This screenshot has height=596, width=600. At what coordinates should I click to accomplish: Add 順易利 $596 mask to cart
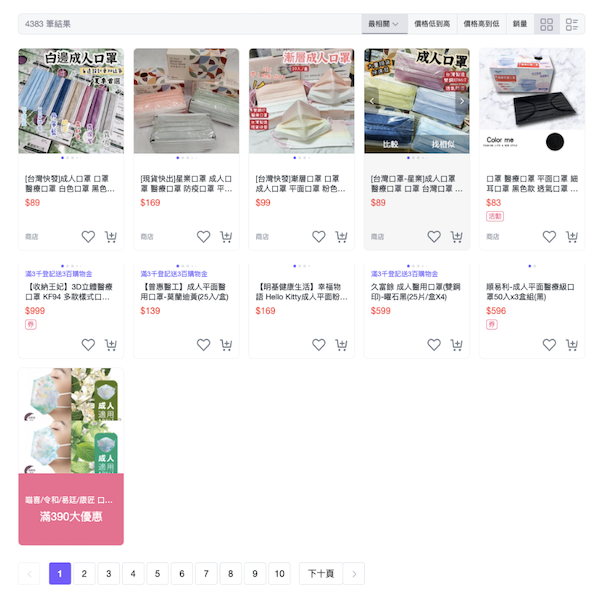[x=572, y=345]
